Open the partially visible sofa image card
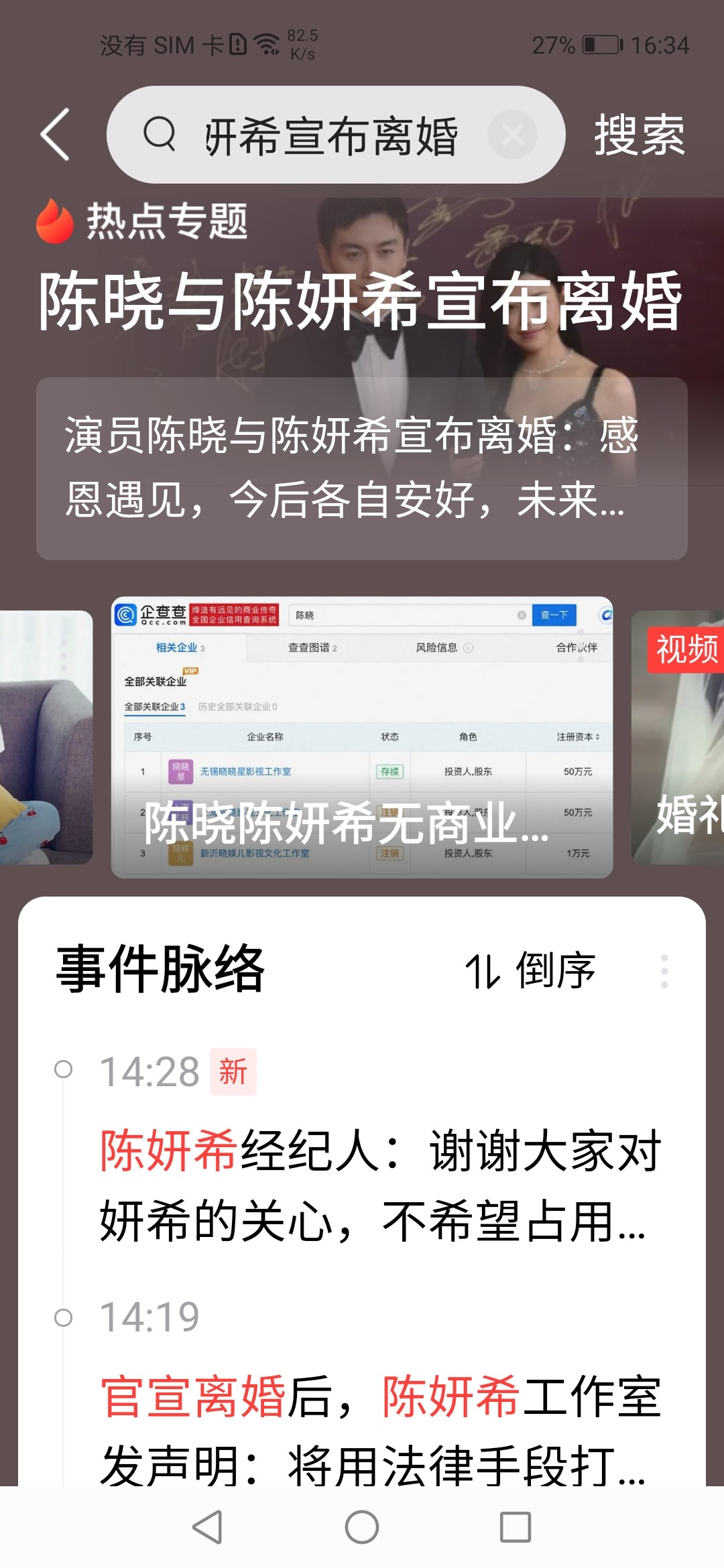Screen dimensions: 724x1568 [46, 737]
